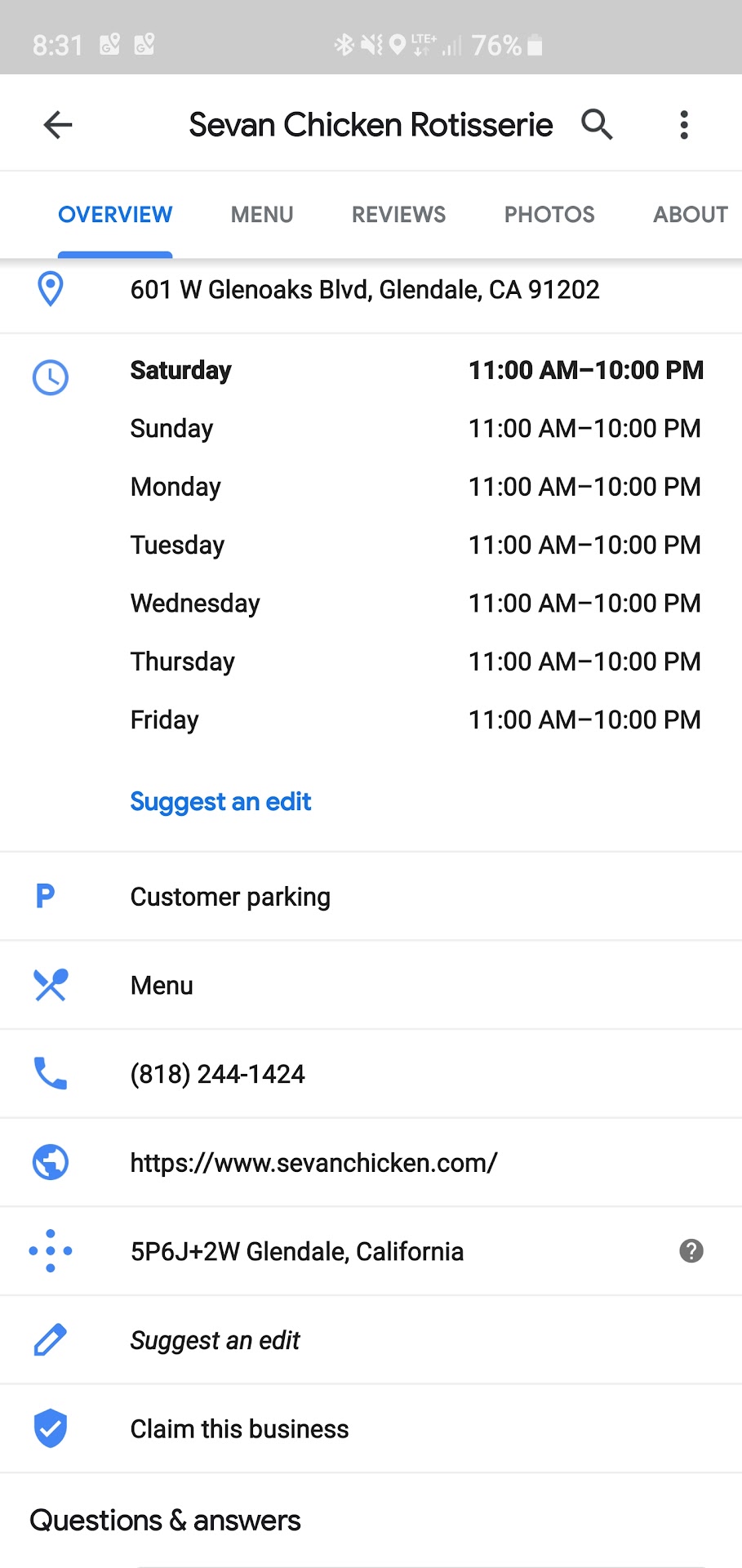Viewport: 742px width, 1568px height.
Task: Tap the 601 W Glenoaks Blvd address
Action: click(x=365, y=290)
